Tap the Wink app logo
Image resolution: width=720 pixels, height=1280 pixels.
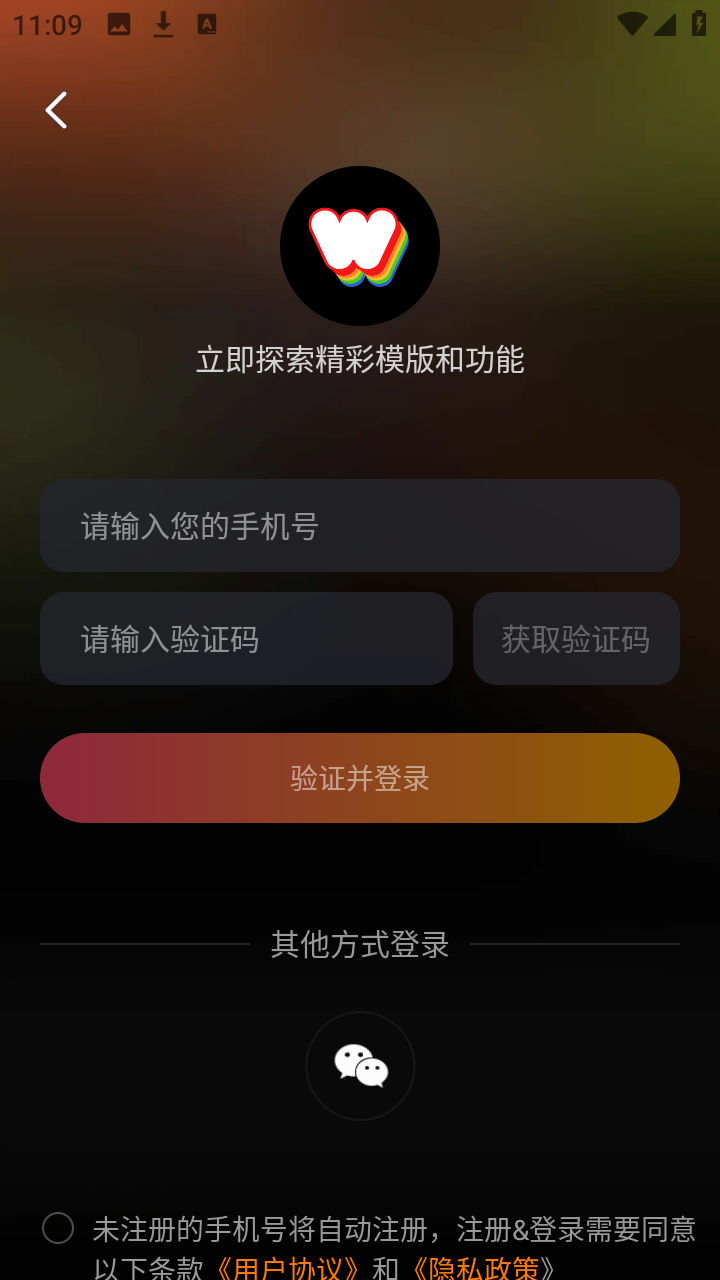[x=360, y=246]
